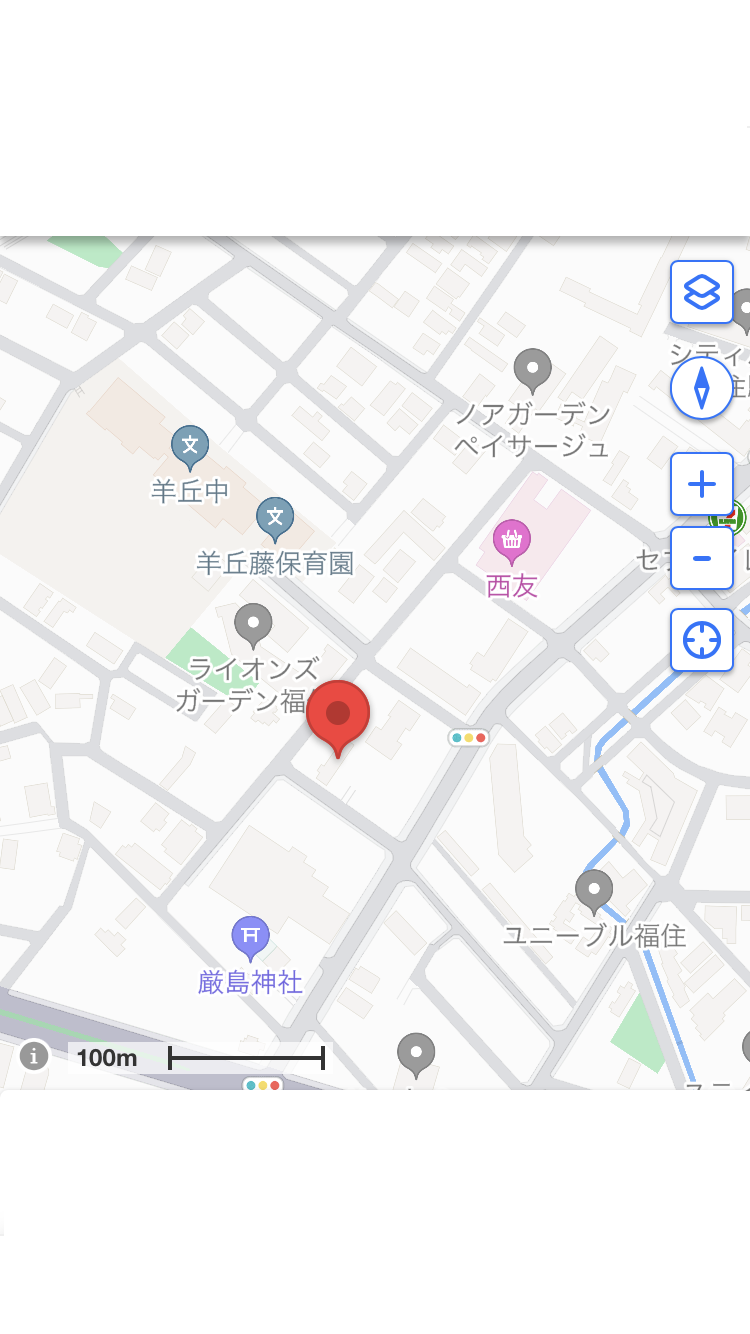The width and height of the screenshot is (750, 1334).
Task: Open the 羊丘藤保育園 marker
Action: pyautogui.click(x=275, y=517)
